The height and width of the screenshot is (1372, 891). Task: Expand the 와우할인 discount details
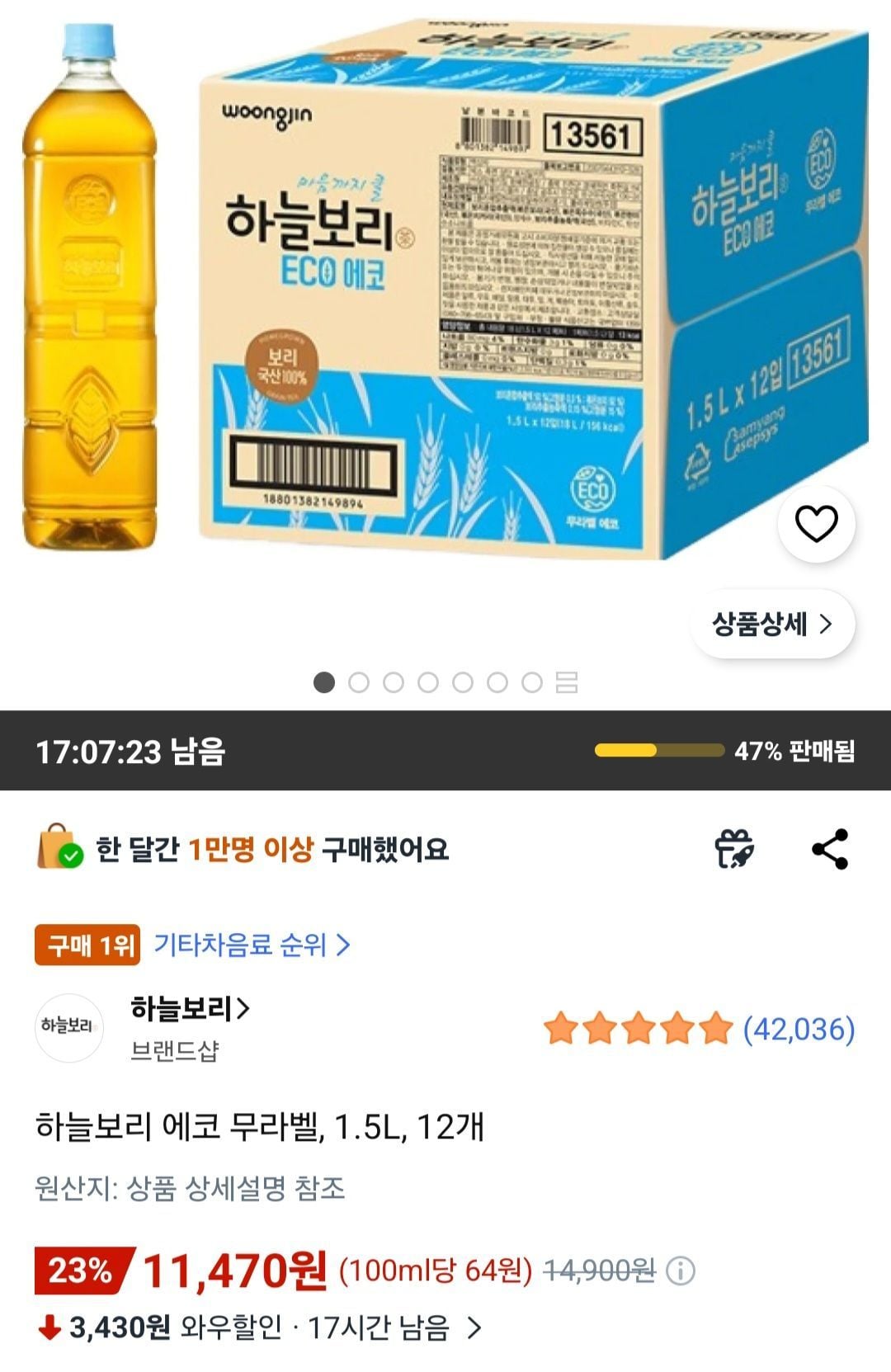coord(474,1327)
